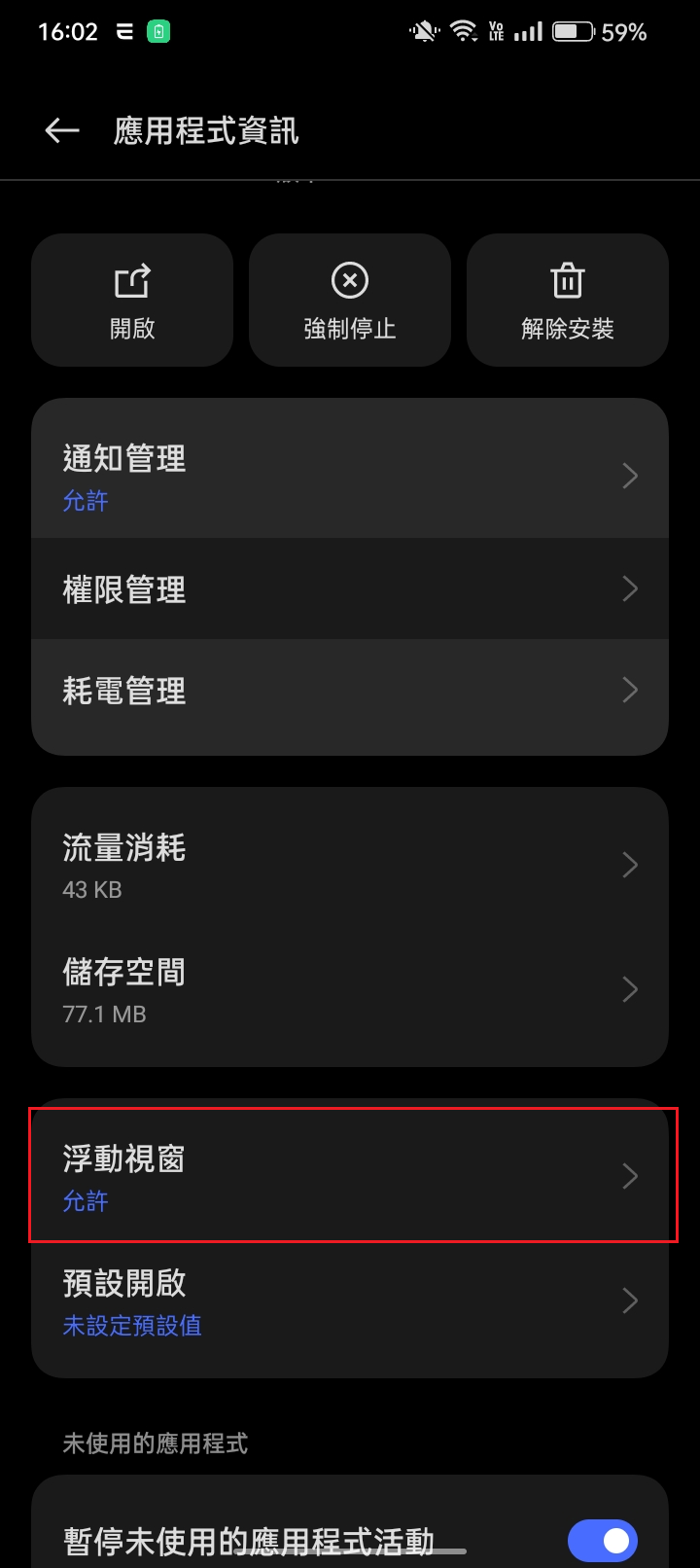
Task: Open 儲存空間 details
Action: [x=350, y=989]
